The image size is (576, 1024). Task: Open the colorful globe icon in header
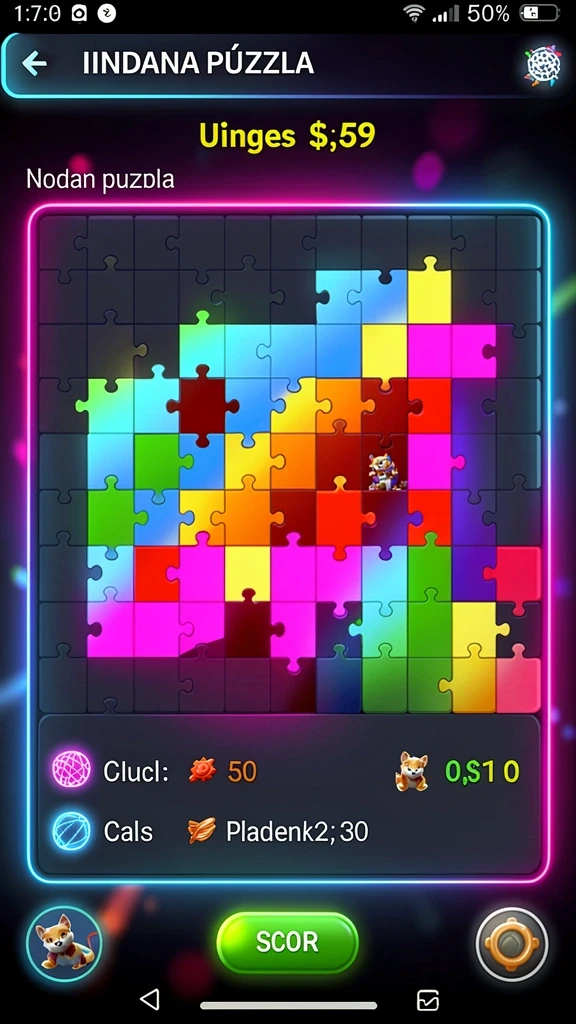[x=543, y=65]
